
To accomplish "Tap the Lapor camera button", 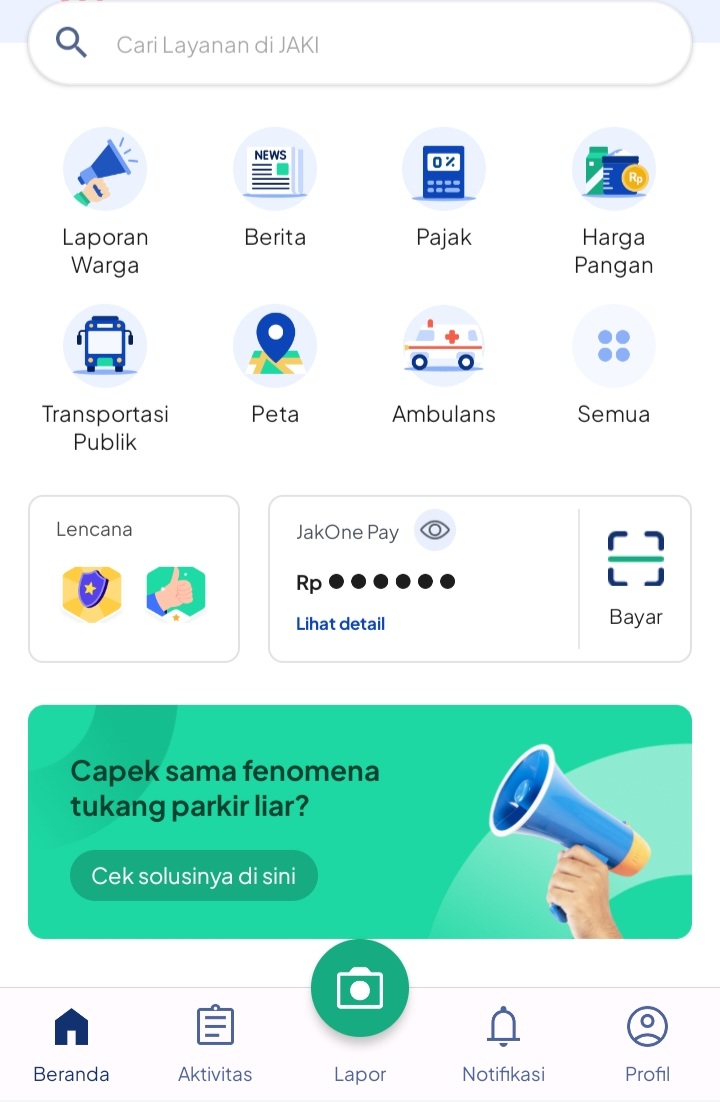I will click(360, 990).
